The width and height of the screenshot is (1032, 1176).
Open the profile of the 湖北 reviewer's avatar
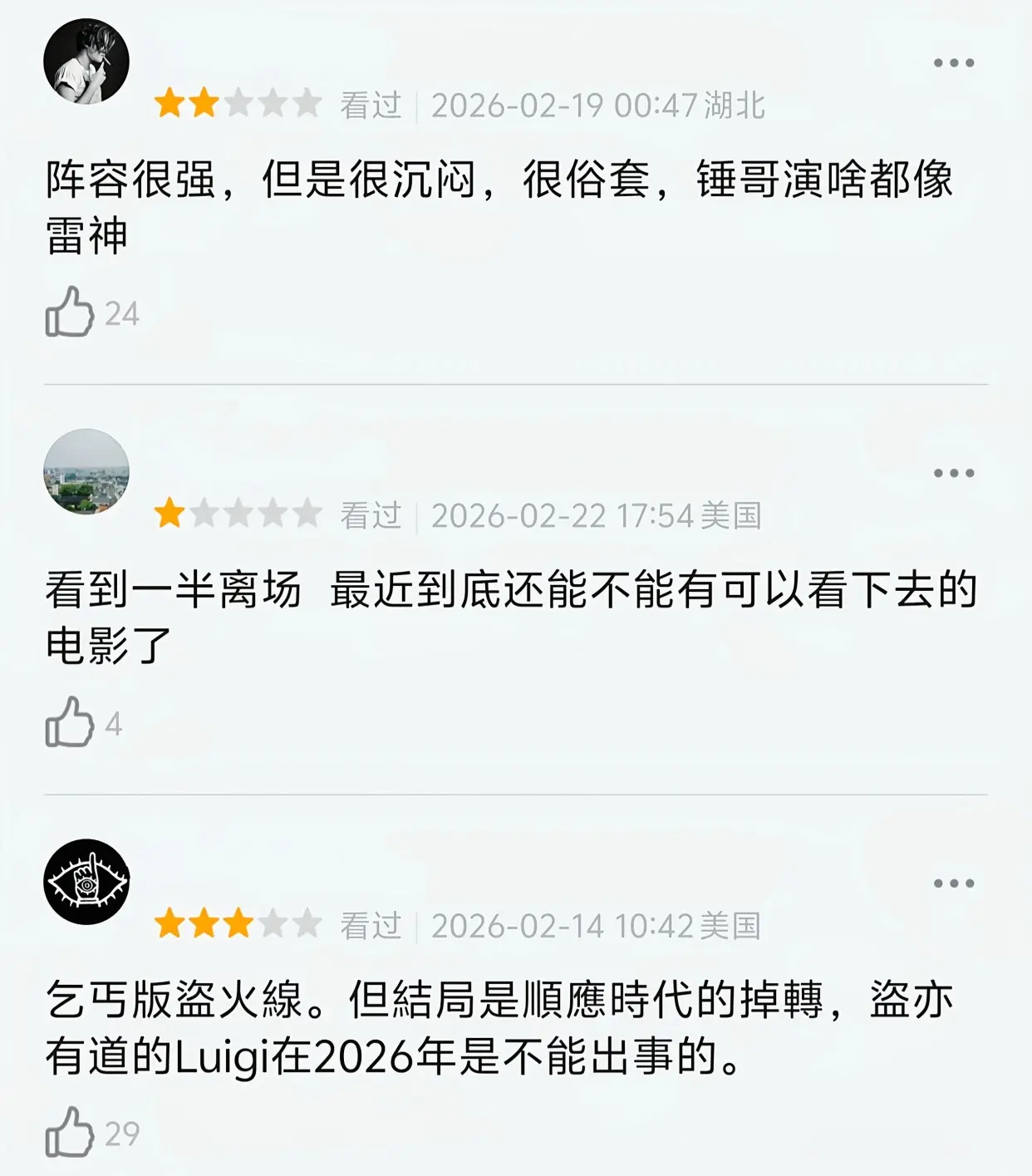(86, 62)
